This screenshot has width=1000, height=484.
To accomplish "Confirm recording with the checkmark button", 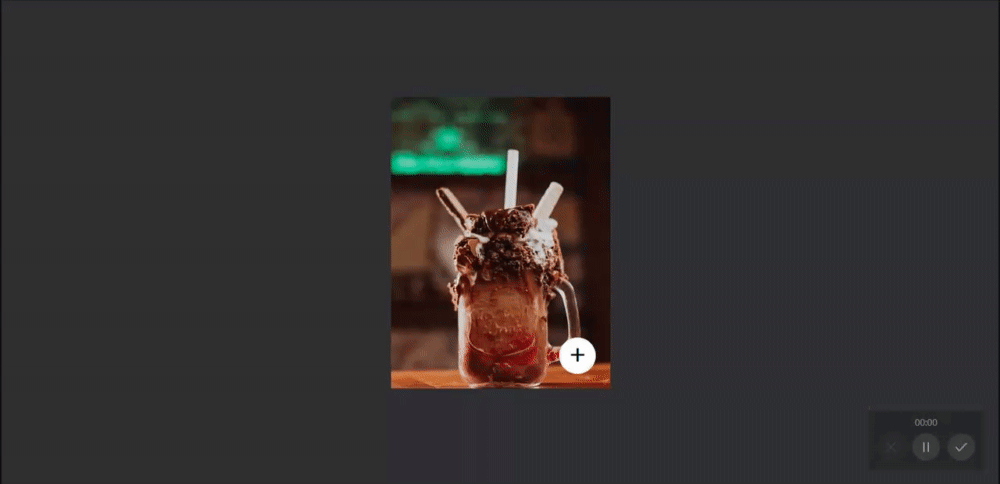I will (961, 447).
